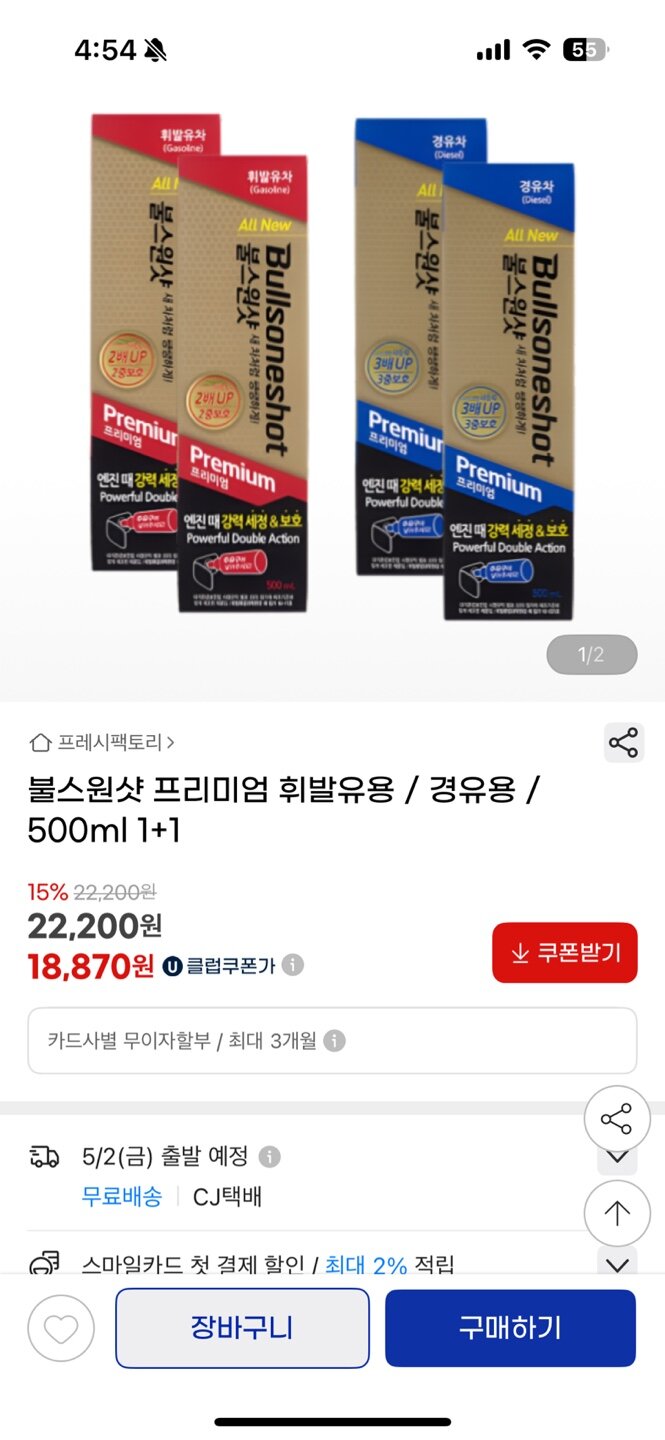Viewport: 665px width, 1440px height.
Task: Open info icon next to 클럽쿠폰가
Action: [x=292, y=965]
